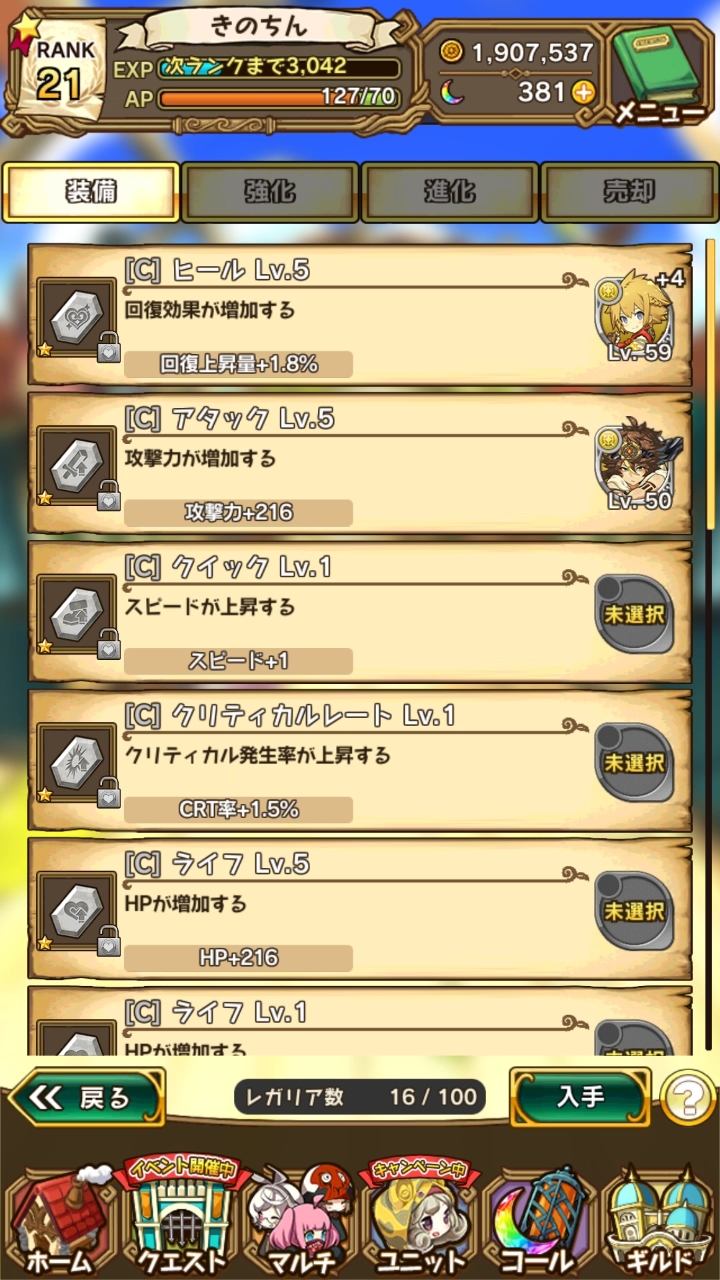Choose a unit for クイック Lv.1

click(634, 614)
